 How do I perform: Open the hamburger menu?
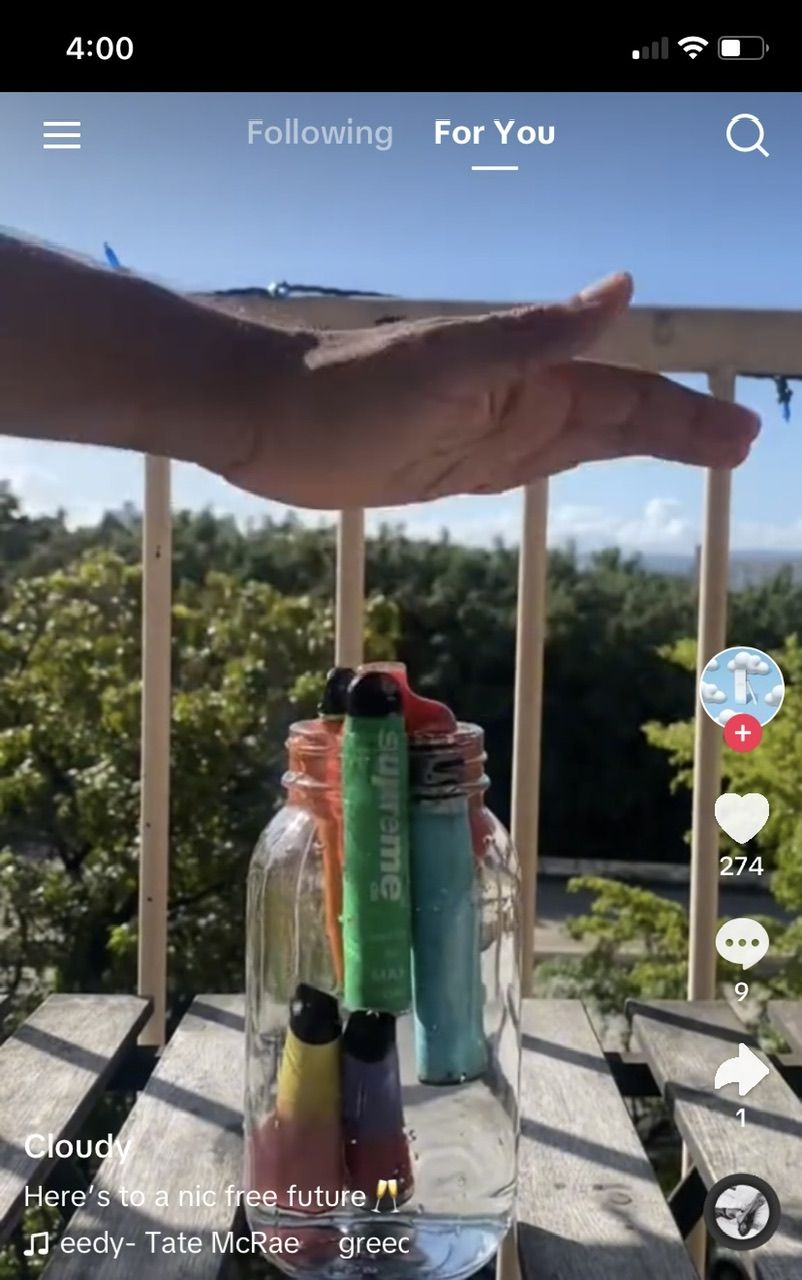pyautogui.click(x=62, y=135)
